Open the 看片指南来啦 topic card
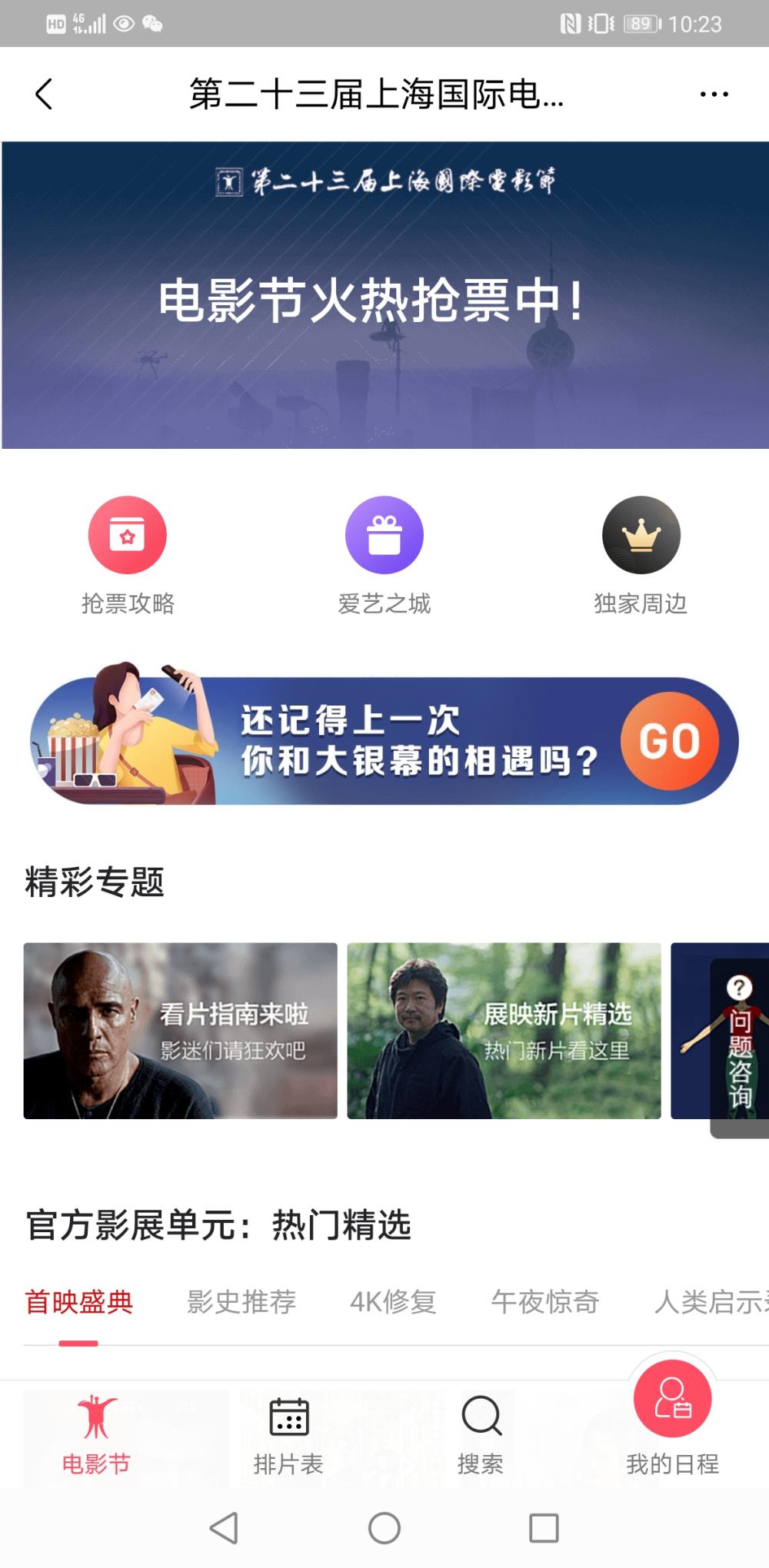Viewport: 769px width, 1568px height. (180, 1031)
